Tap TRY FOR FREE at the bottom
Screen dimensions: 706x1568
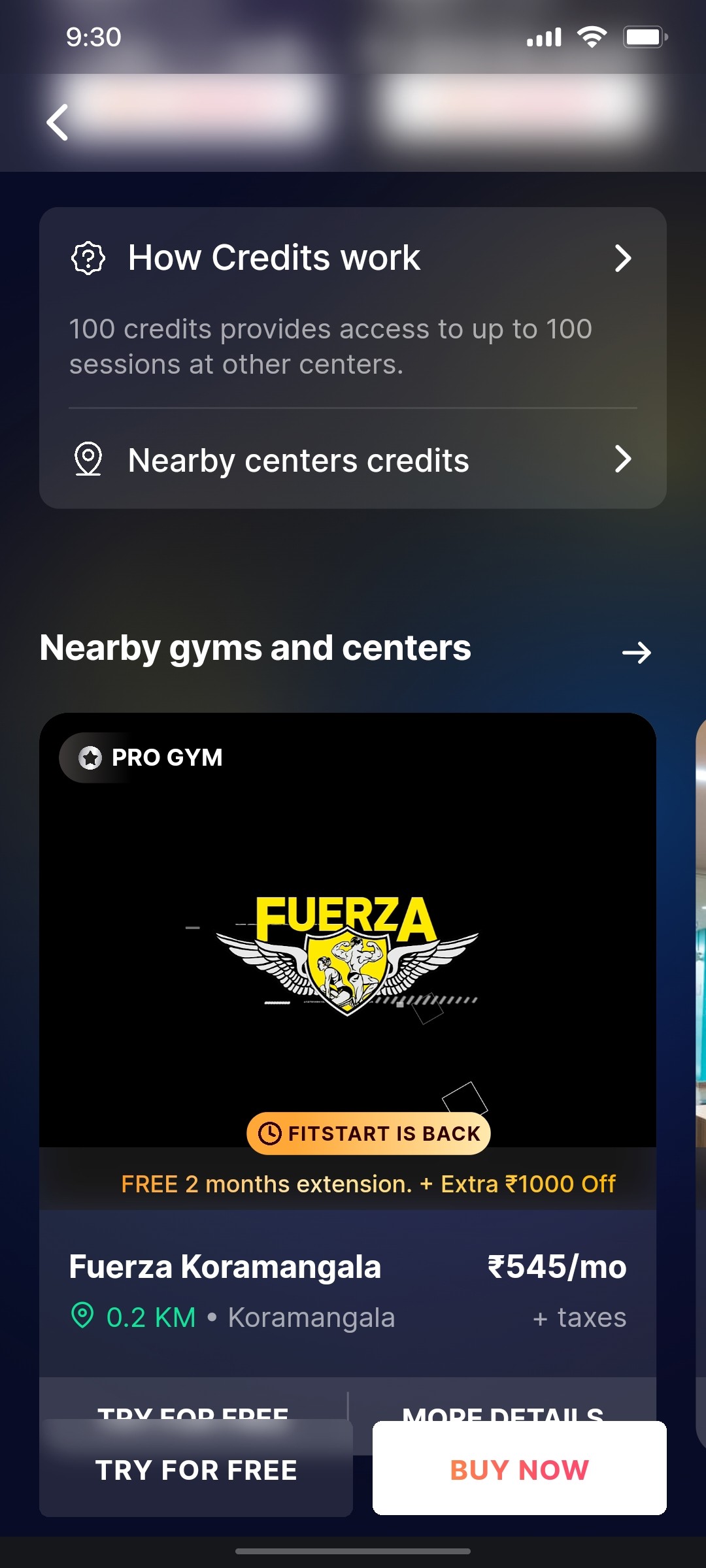pyautogui.click(x=195, y=1469)
